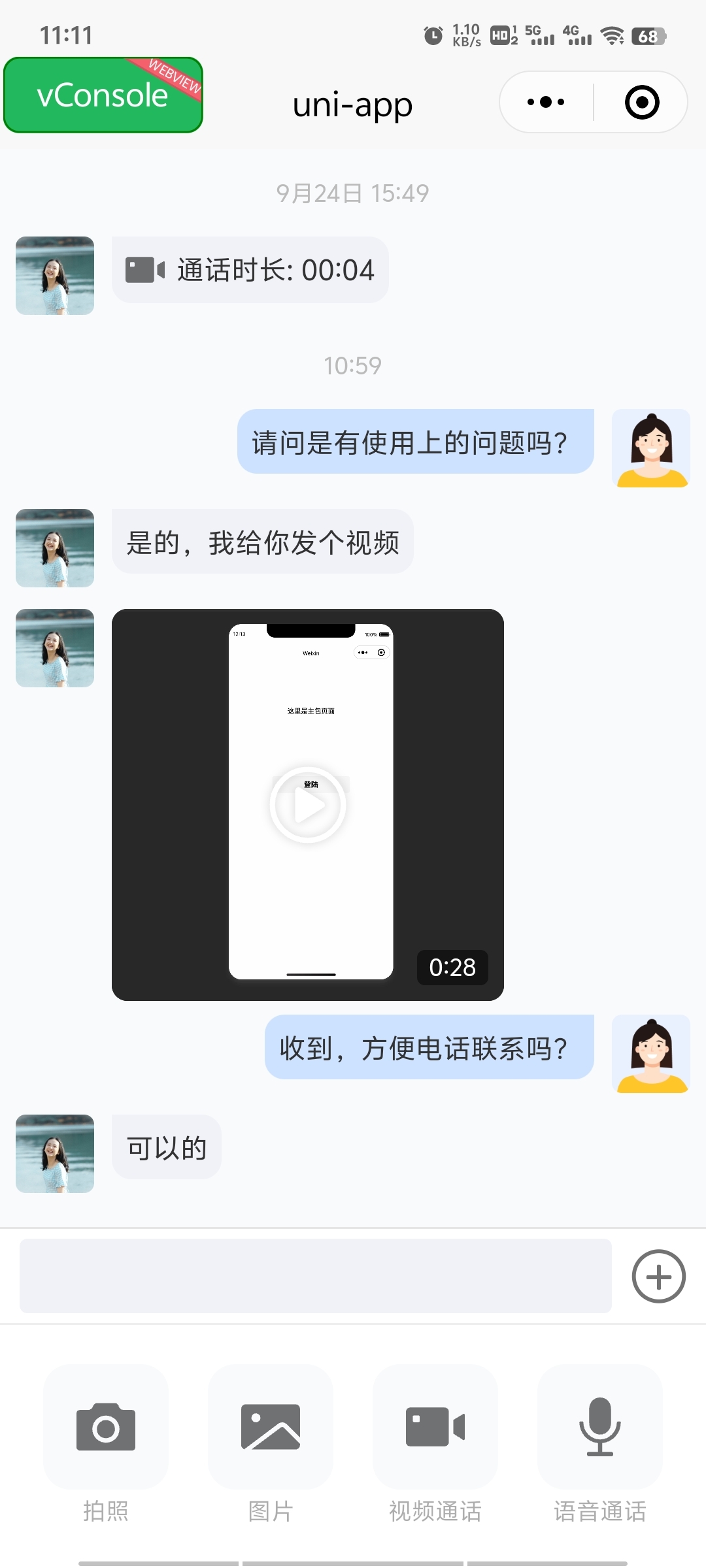This screenshot has width=706, height=1568.
Task: Start a 语音通话 voice call
Action: (600, 1428)
